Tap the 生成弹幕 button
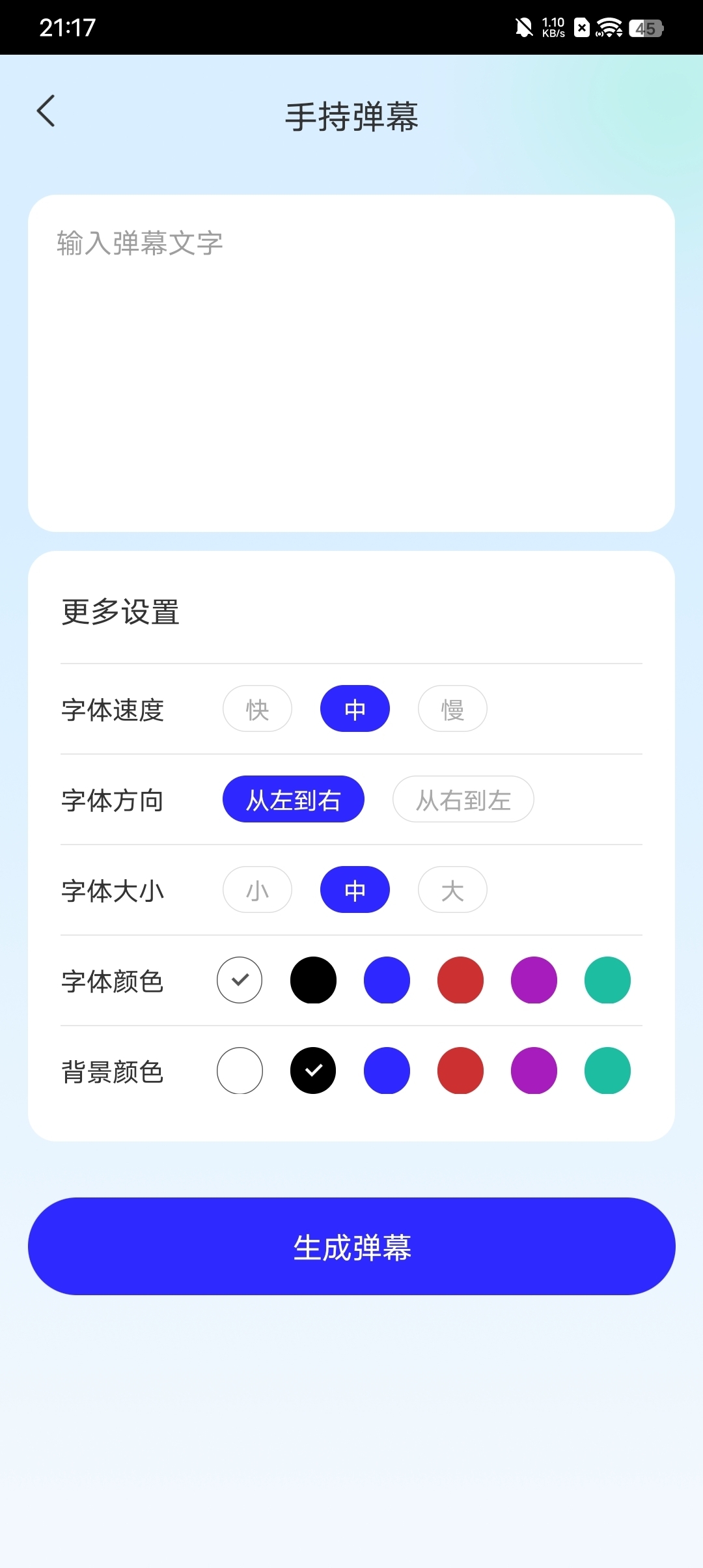 pyautogui.click(x=351, y=1246)
